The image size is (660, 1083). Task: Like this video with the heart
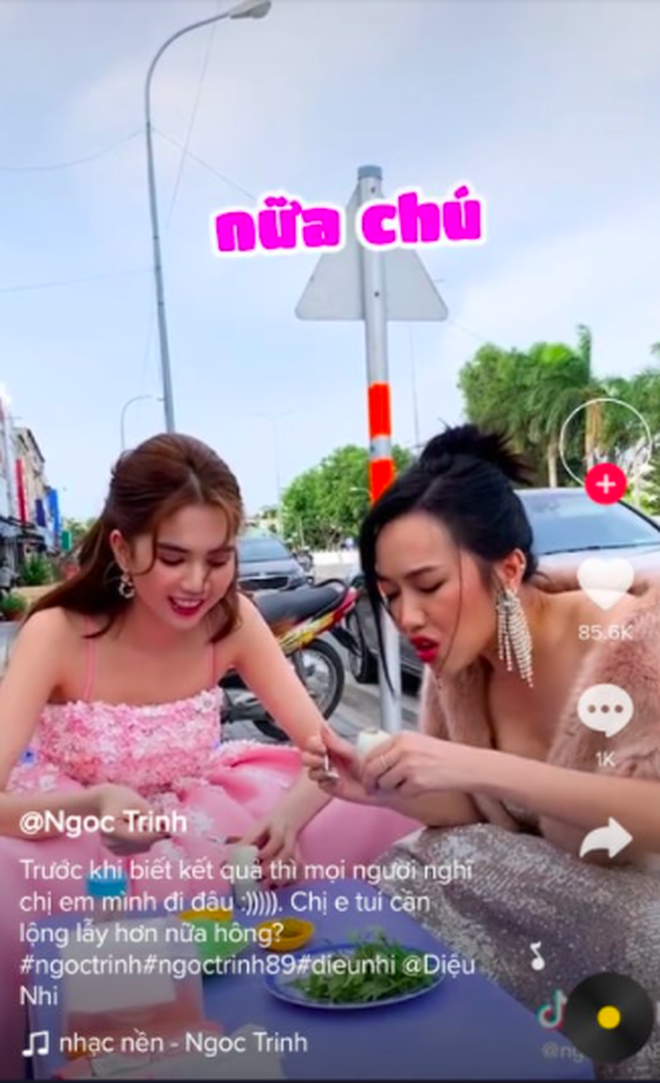(x=605, y=583)
